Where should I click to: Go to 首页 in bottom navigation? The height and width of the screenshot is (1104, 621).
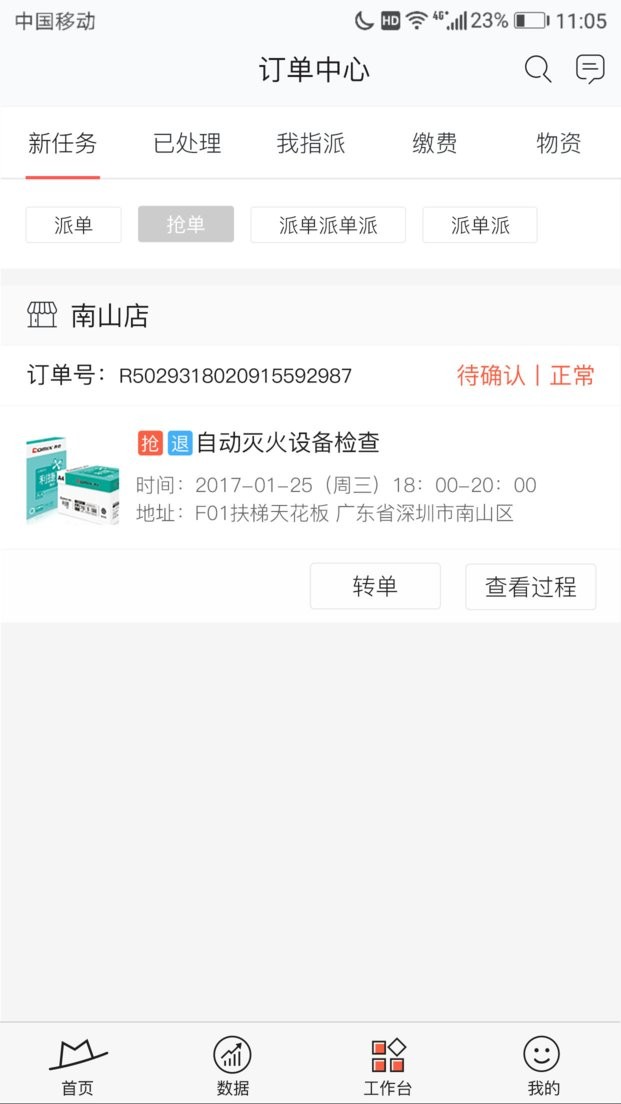(77, 1064)
